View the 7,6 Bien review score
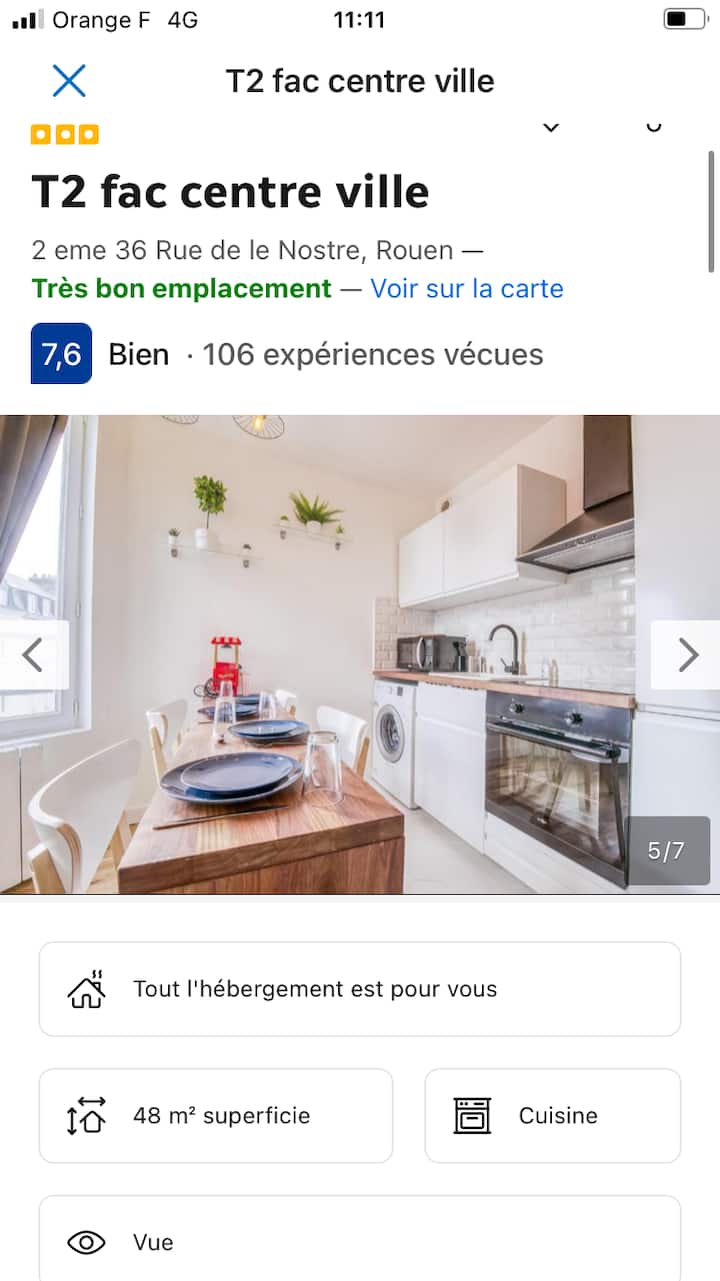Image resolution: width=720 pixels, height=1281 pixels. pos(62,354)
